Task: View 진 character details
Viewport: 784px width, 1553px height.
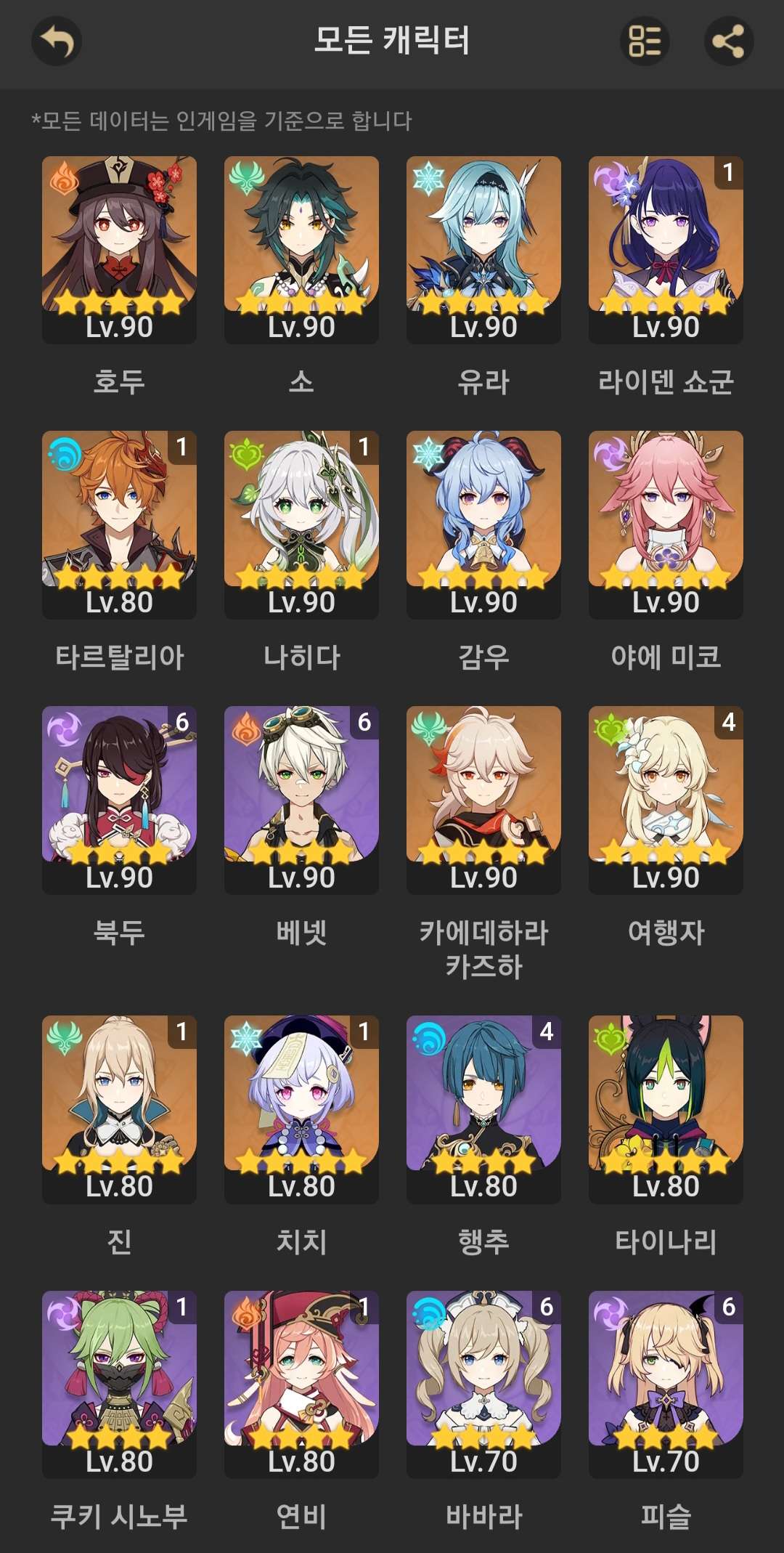Action: point(119,1108)
